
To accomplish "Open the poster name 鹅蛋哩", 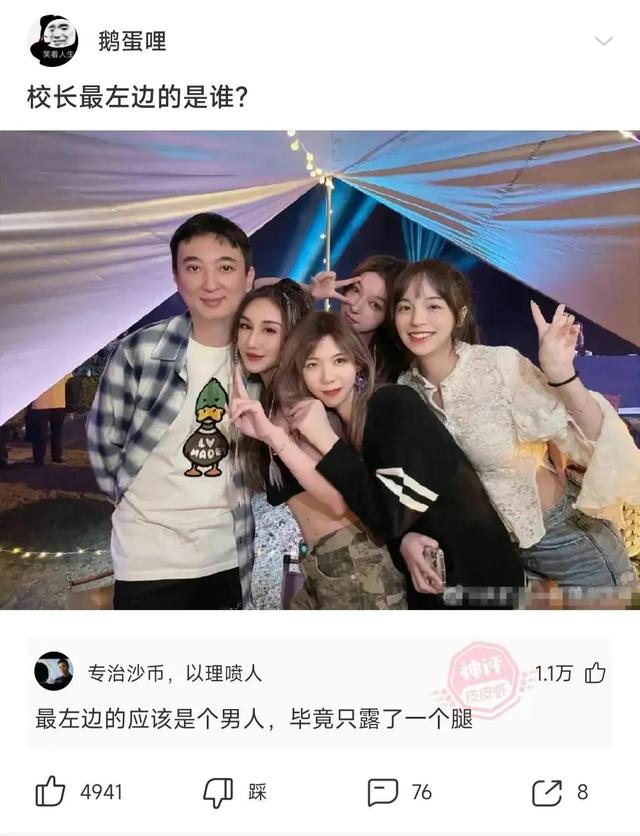I will tap(132, 41).
